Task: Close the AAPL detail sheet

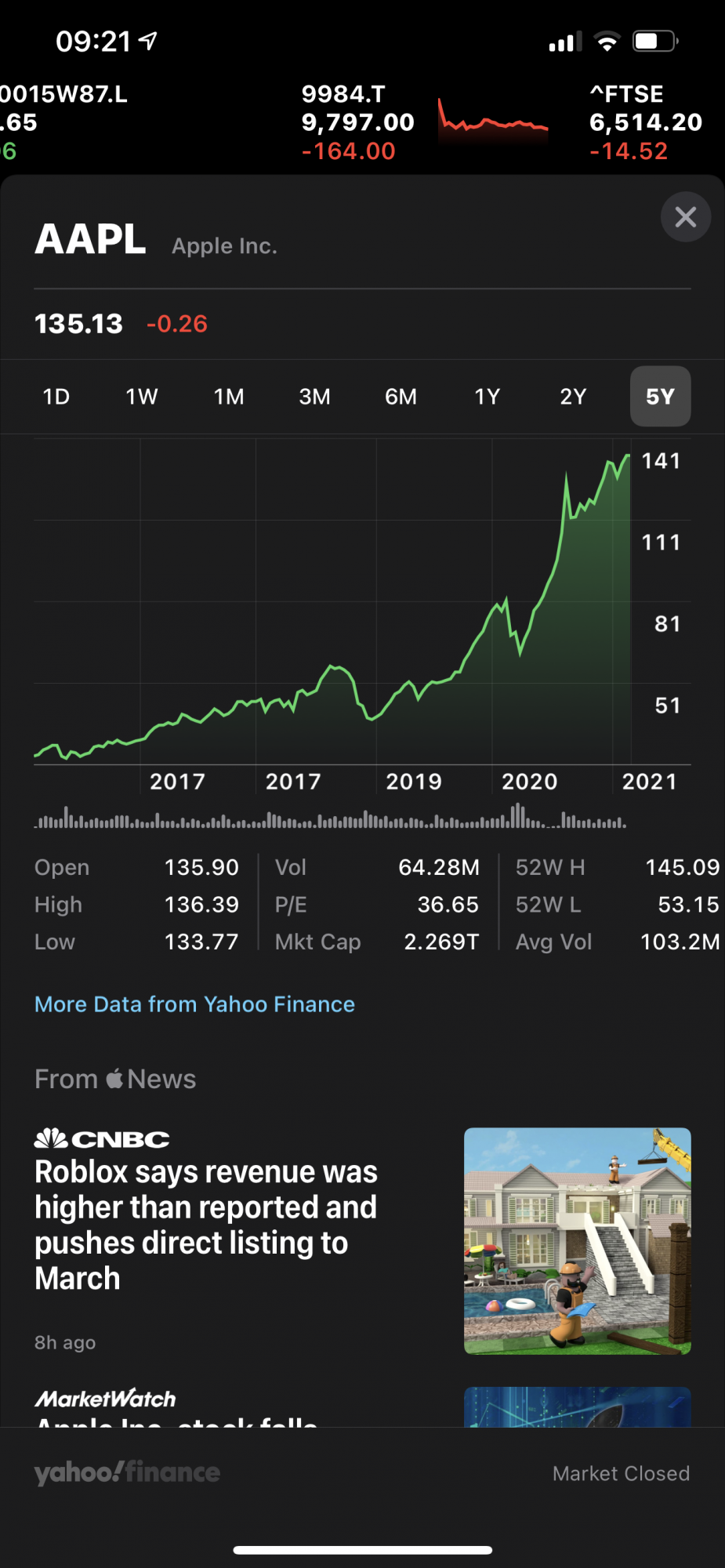Action: (x=685, y=217)
